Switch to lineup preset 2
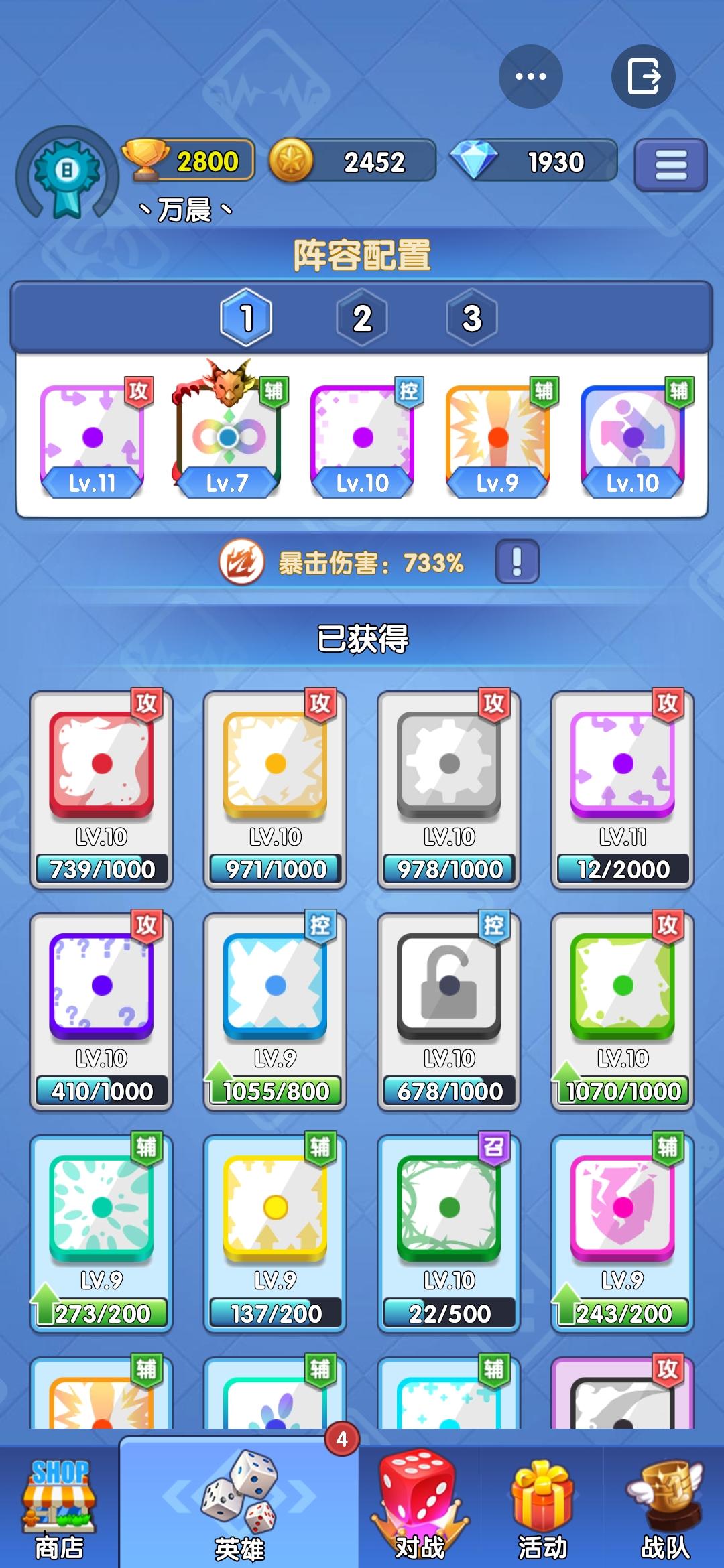Image resolution: width=724 pixels, height=1568 pixels. coord(362,318)
